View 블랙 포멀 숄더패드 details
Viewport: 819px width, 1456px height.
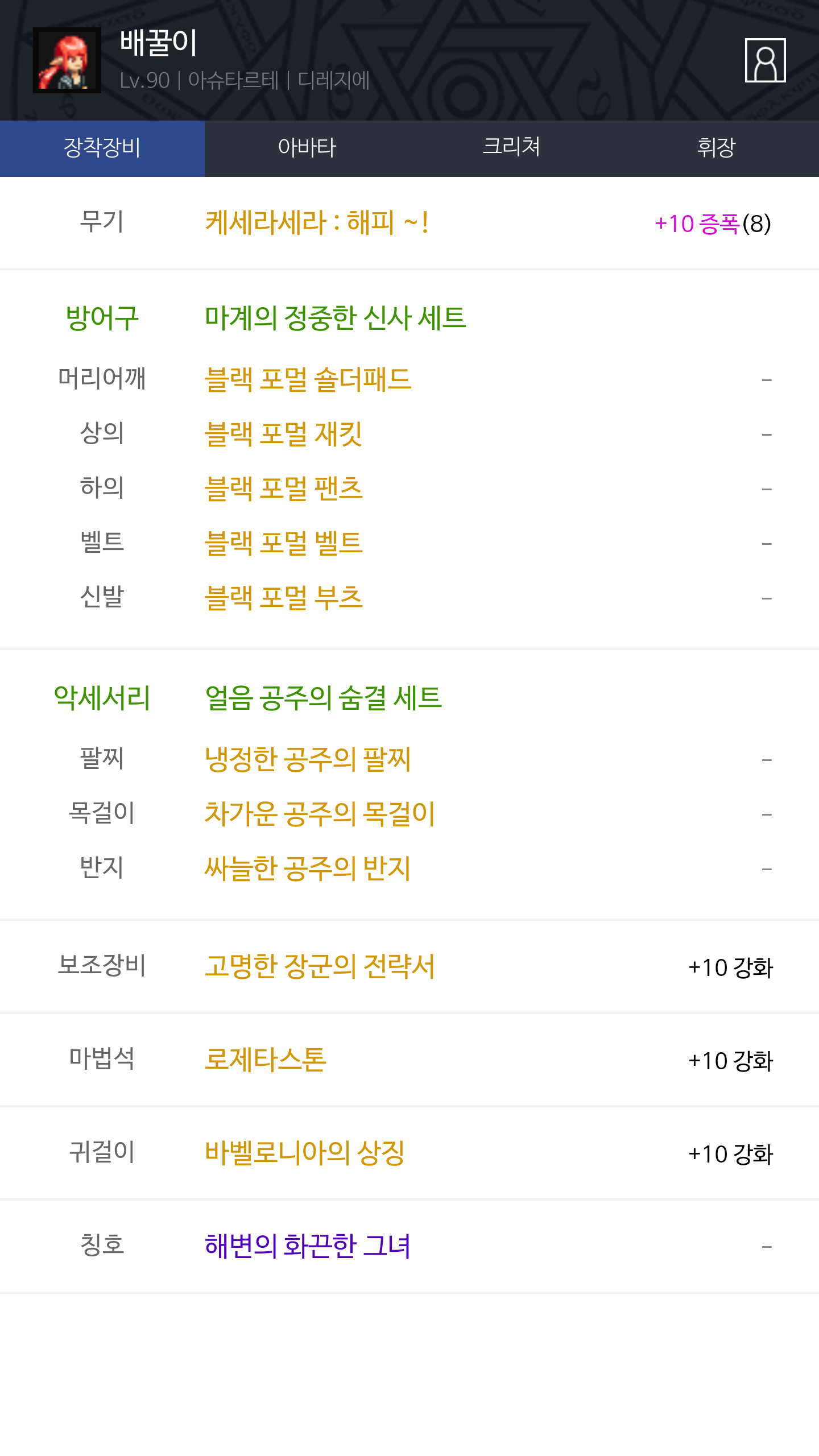(x=308, y=379)
